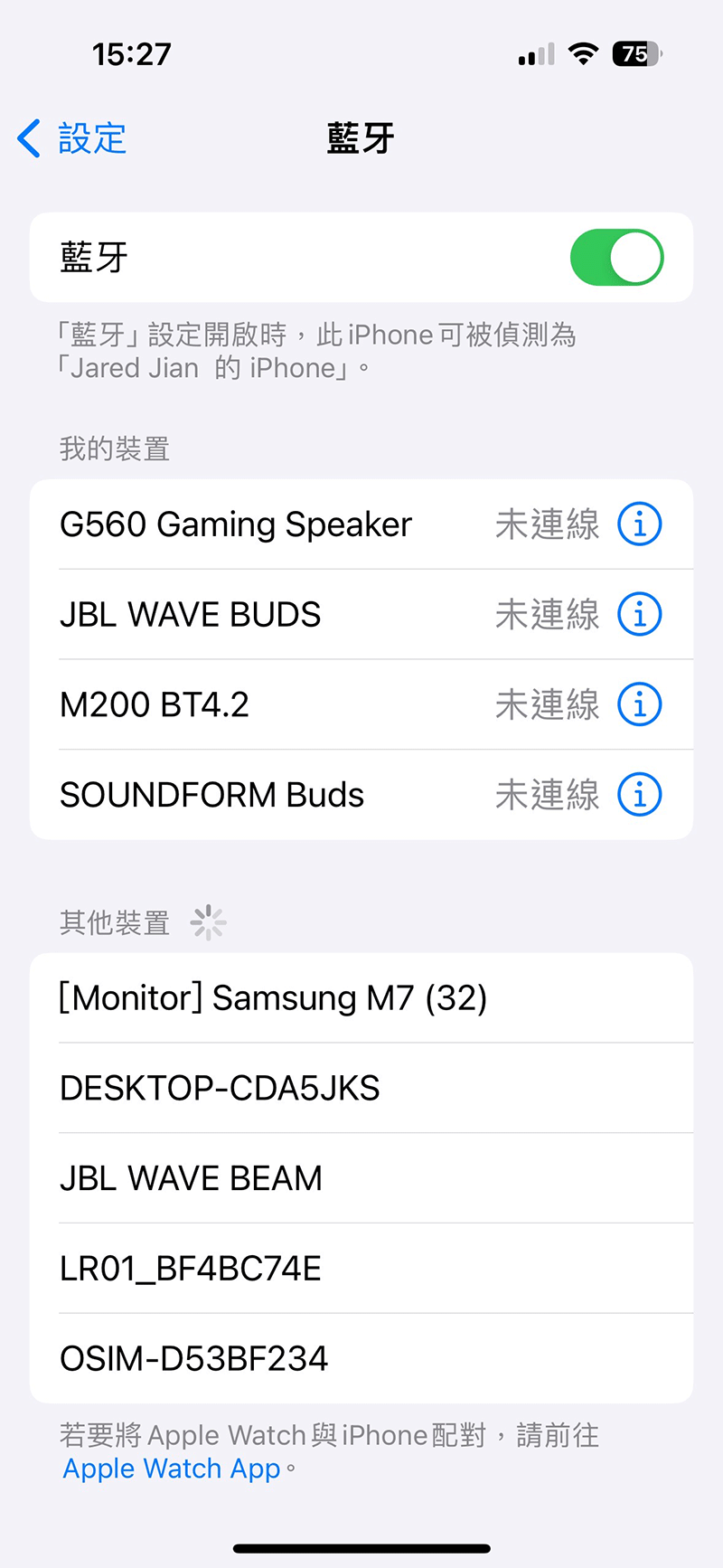Open info for SOUNDFORM Buds
This screenshot has height=1568, width=723.
coord(640,795)
